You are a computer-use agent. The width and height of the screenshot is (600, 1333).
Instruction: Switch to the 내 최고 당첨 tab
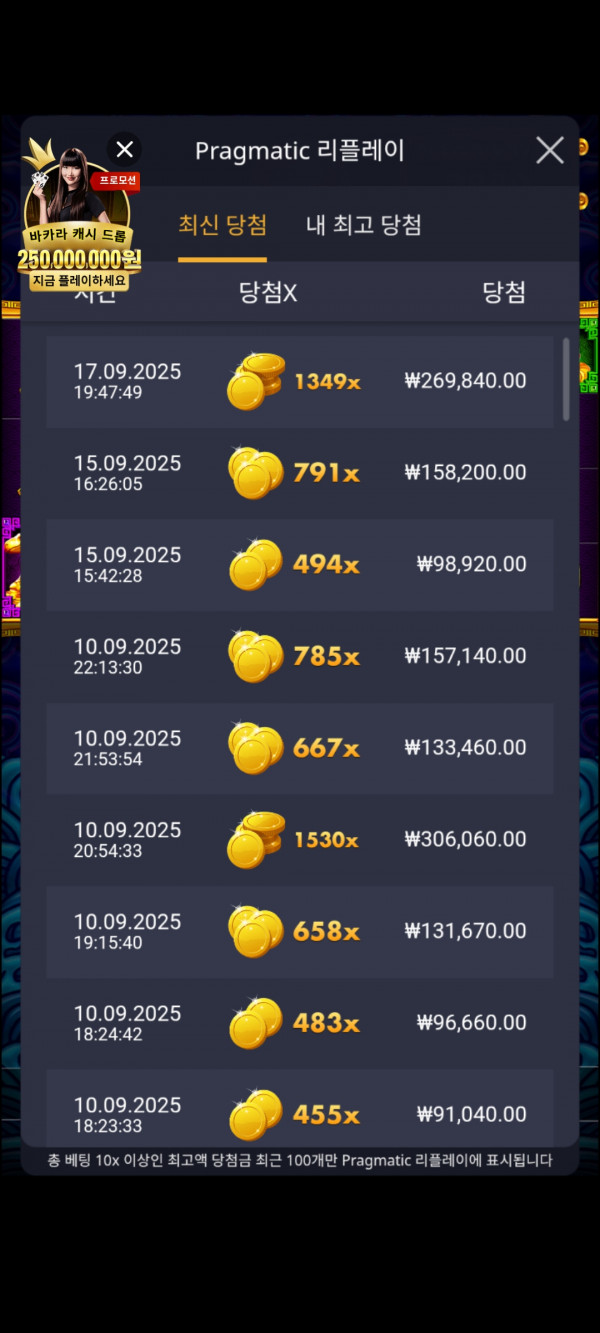click(363, 225)
